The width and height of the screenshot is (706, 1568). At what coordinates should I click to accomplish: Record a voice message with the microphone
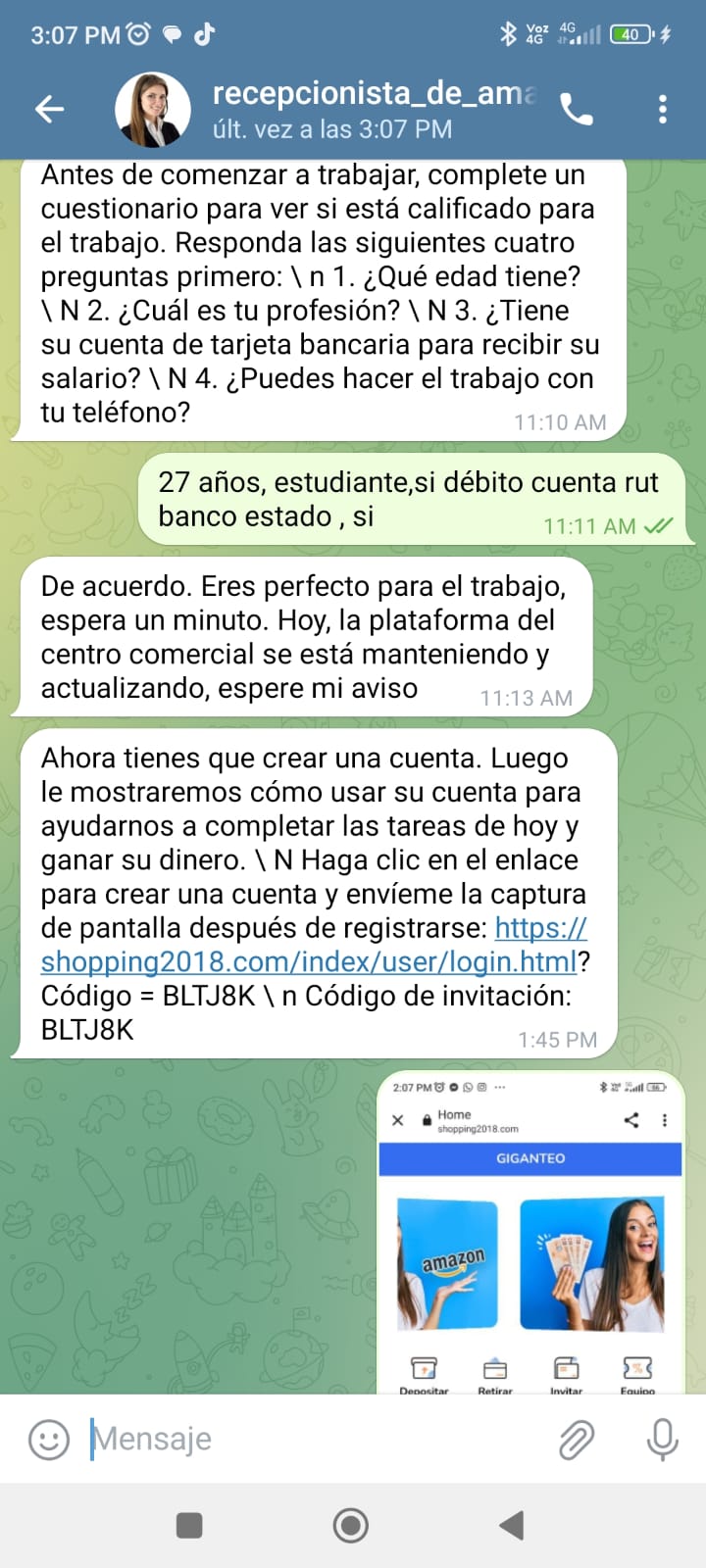coord(663,1439)
